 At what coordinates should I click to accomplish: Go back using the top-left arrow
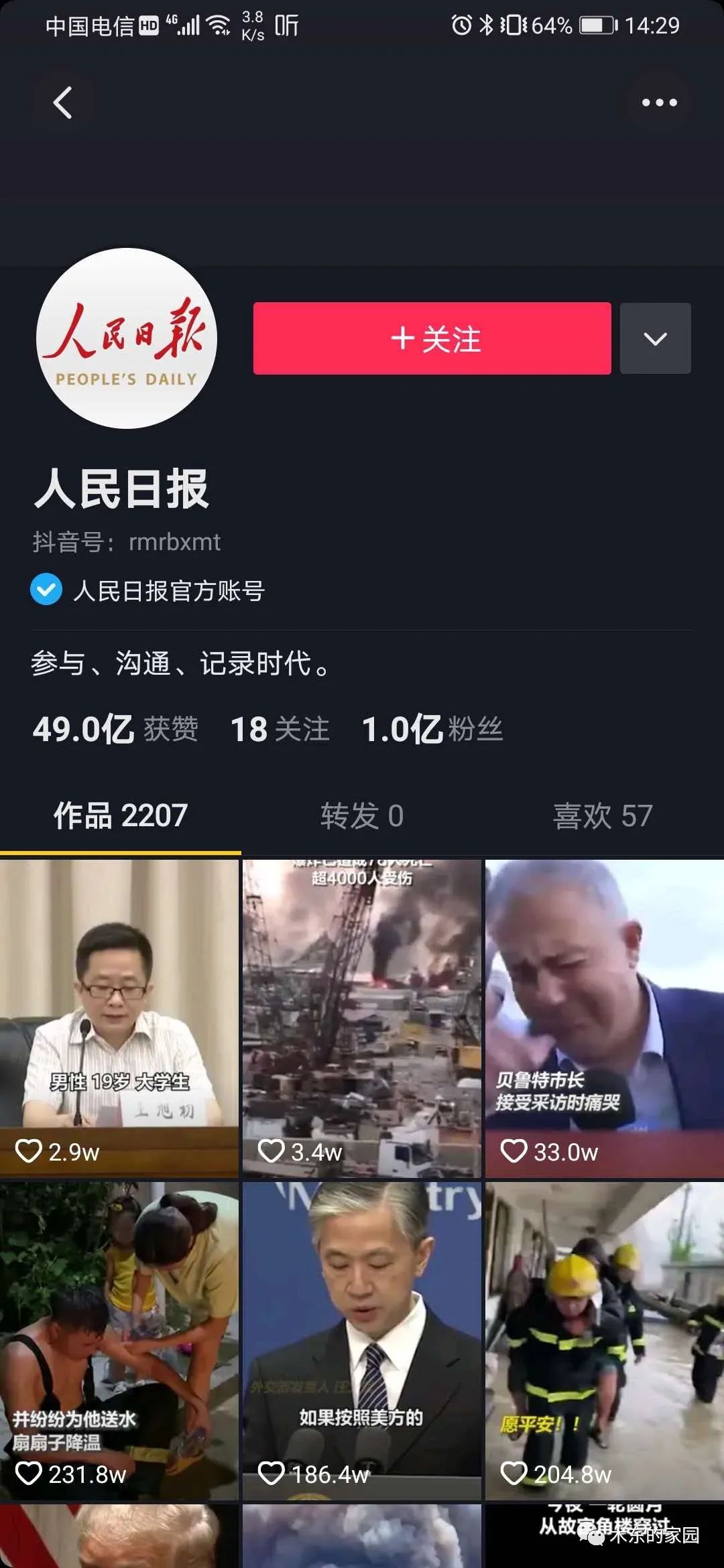pos(63,103)
